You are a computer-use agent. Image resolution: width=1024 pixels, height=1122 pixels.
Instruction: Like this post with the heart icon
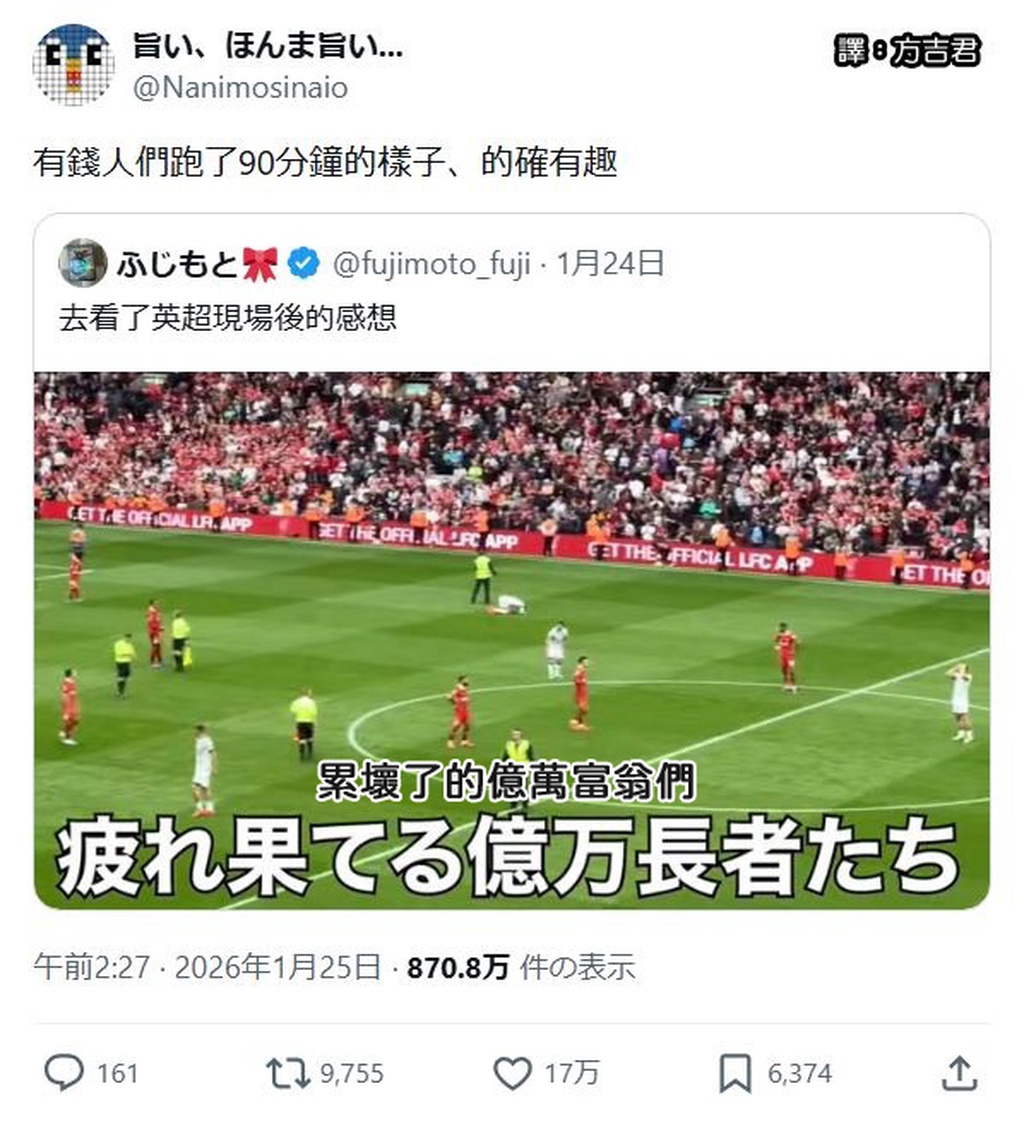(512, 1073)
